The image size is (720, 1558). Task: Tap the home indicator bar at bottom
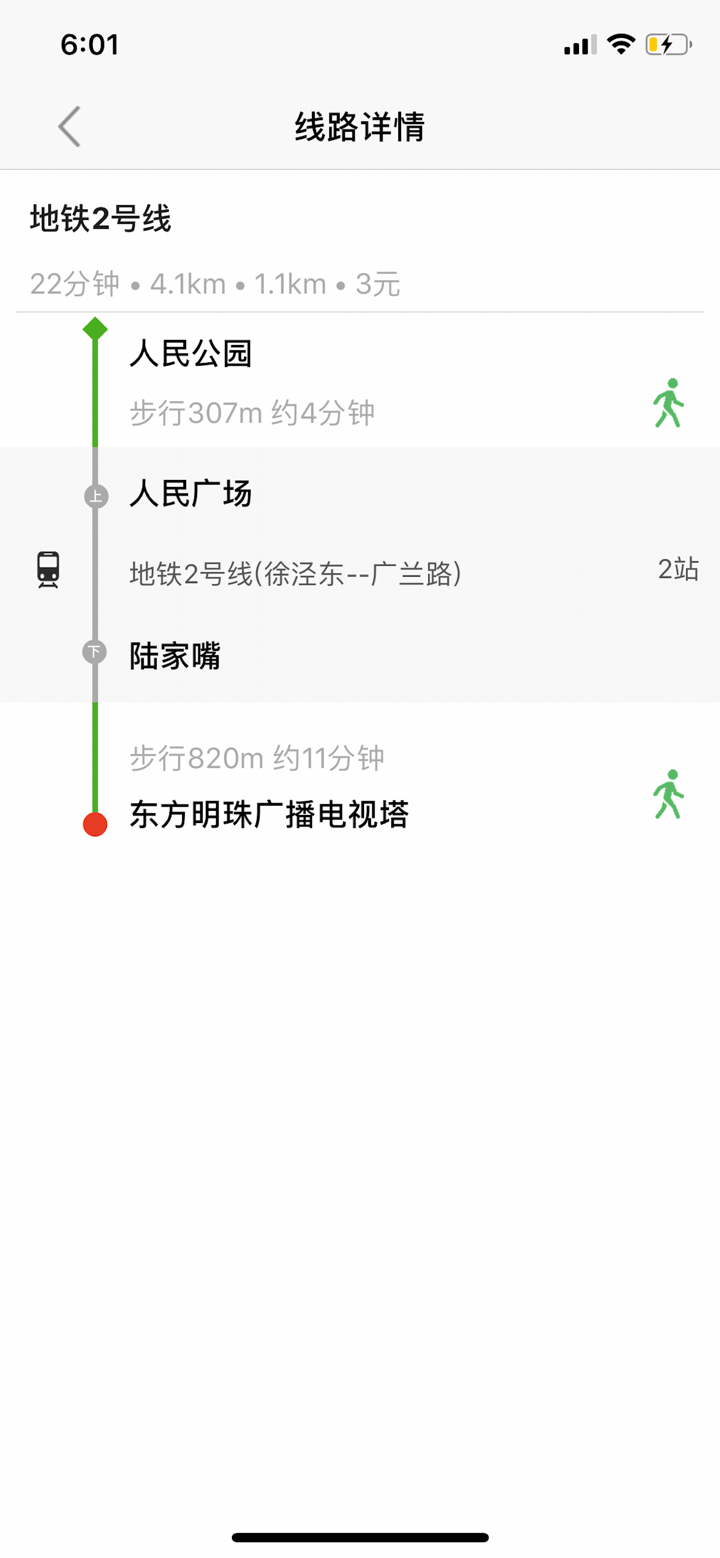[360, 1537]
